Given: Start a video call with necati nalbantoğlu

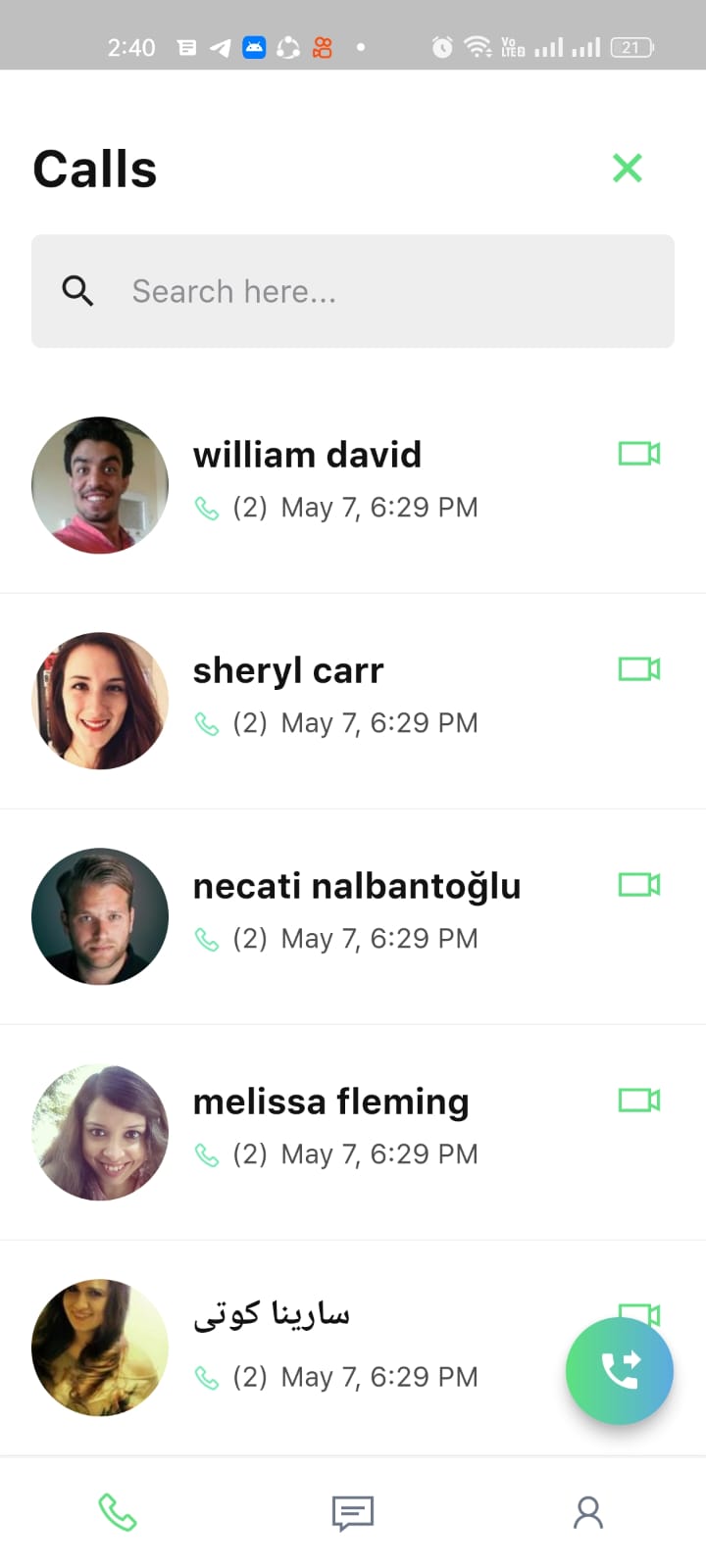Looking at the screenshot, I should (x=638, y=884).
